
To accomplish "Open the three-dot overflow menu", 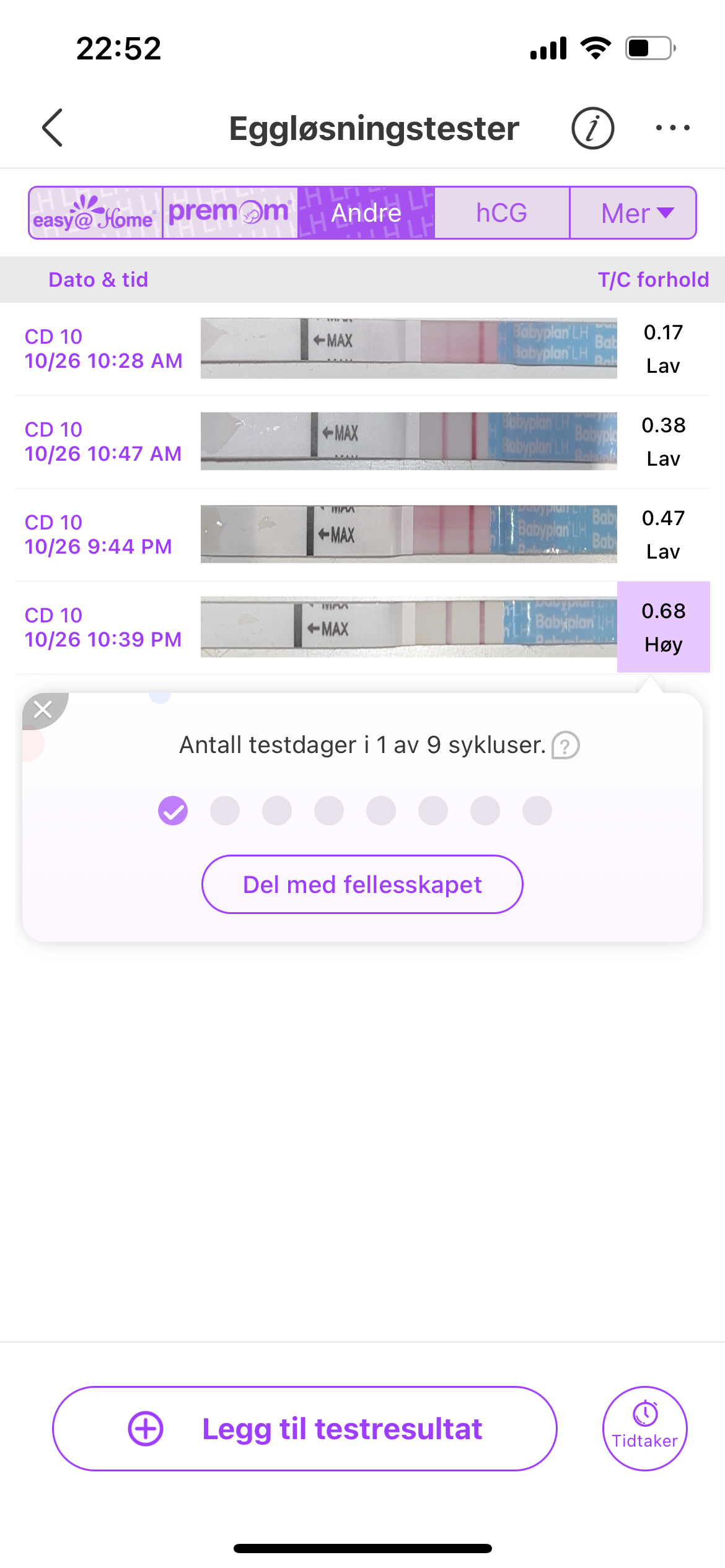I will point(672,128).
